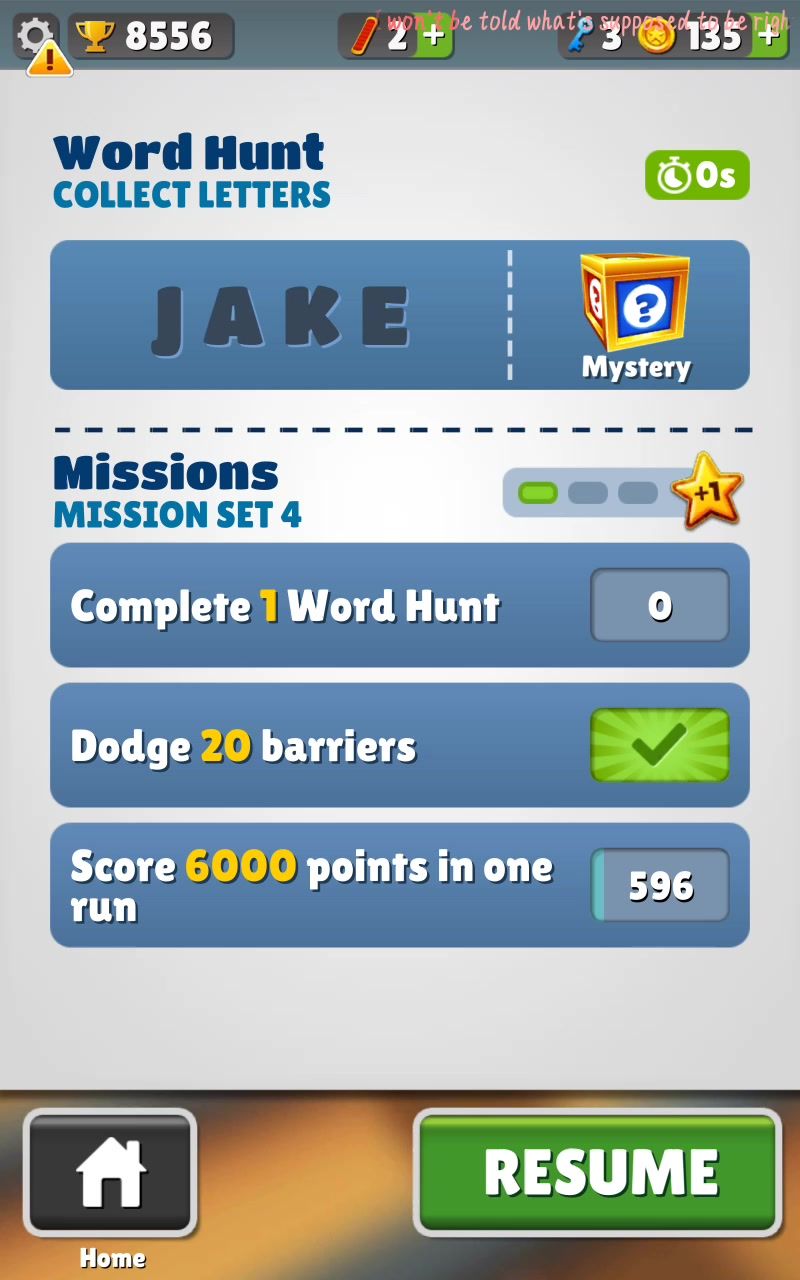This screenshot has height=1280, width=800.
Task: Open the Complete 1 Word Hunt mission
Action: (x=399, y=605)
